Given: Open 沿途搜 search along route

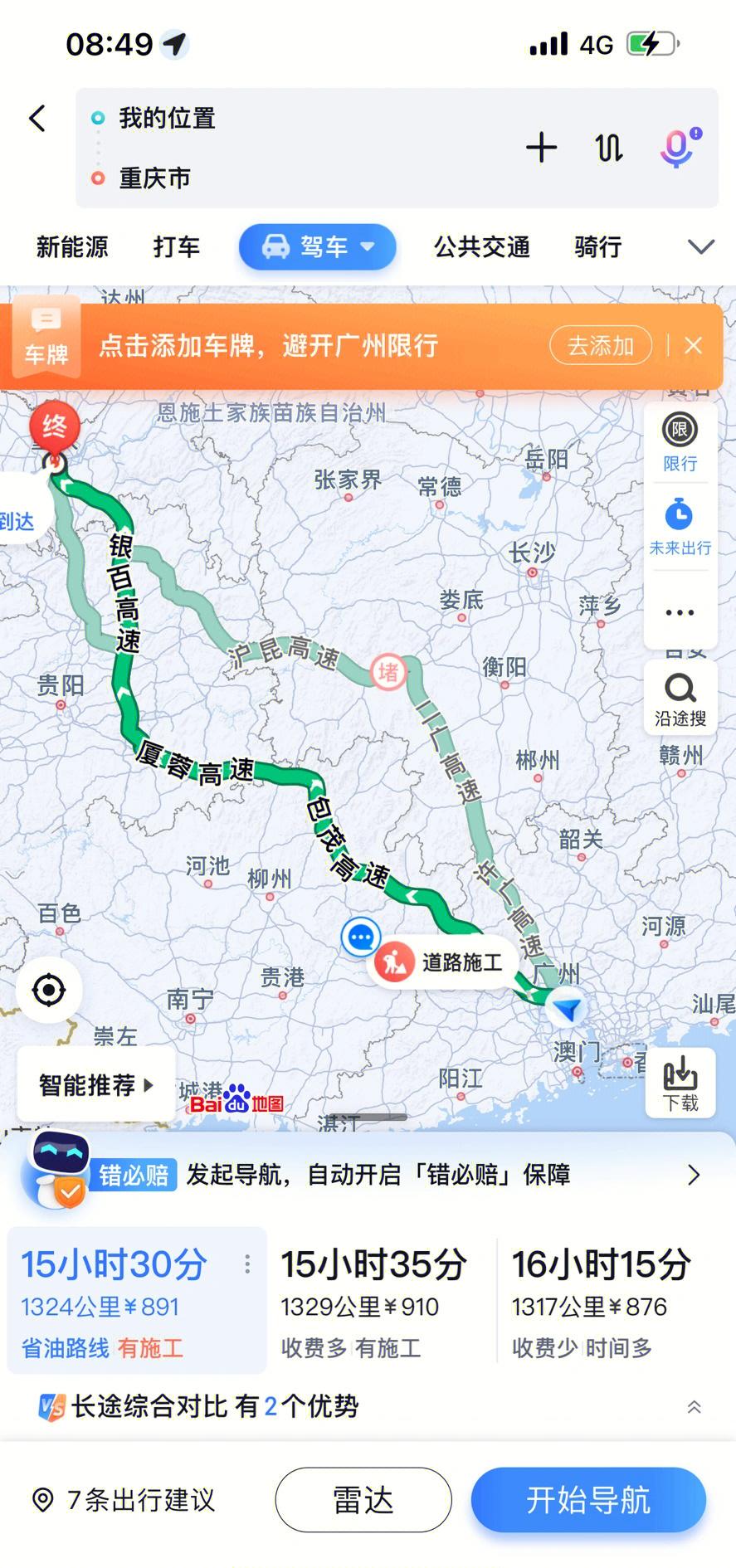Looking at the screenshot, I should (680, 699).
